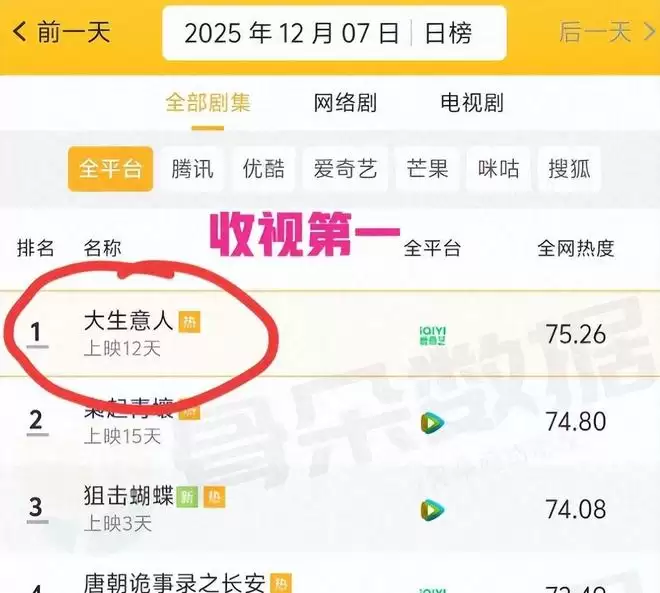Select the 全平台 platform chip
Screen dimensions: 660x593
tap(111, 169)
